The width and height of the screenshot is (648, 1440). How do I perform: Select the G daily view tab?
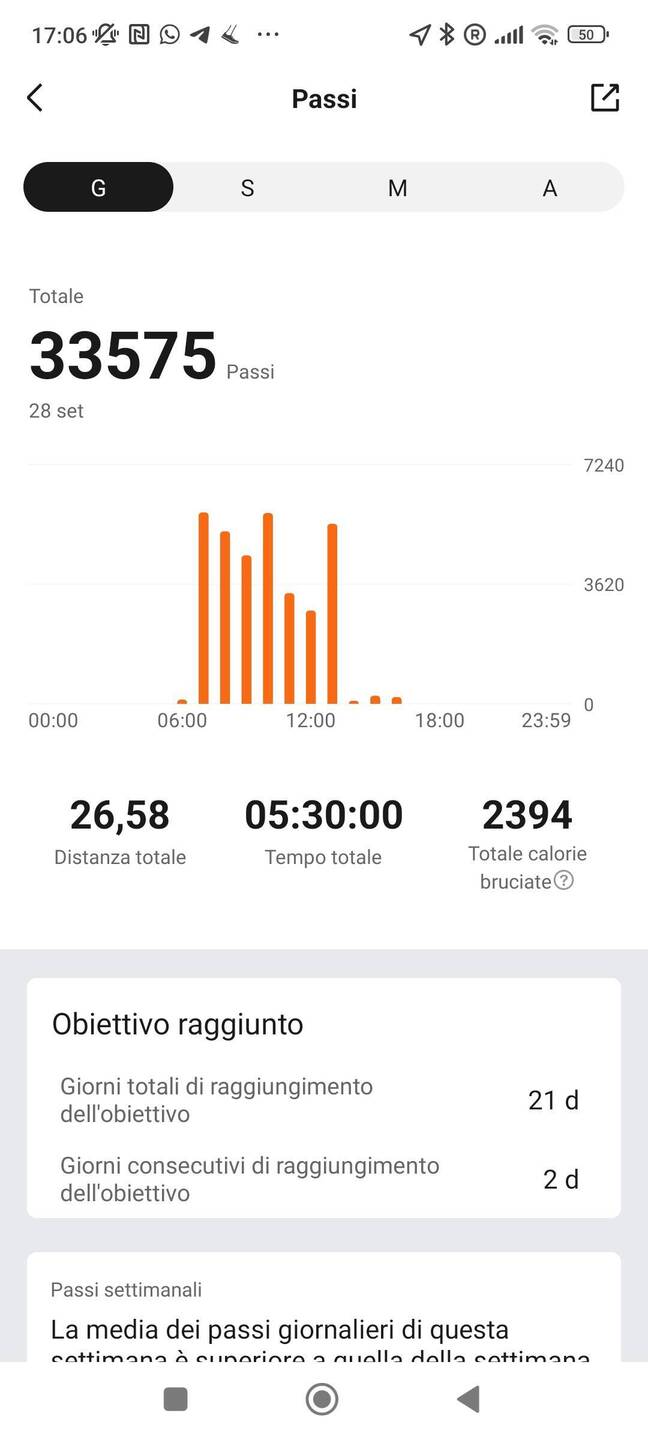tap(98, 187)
